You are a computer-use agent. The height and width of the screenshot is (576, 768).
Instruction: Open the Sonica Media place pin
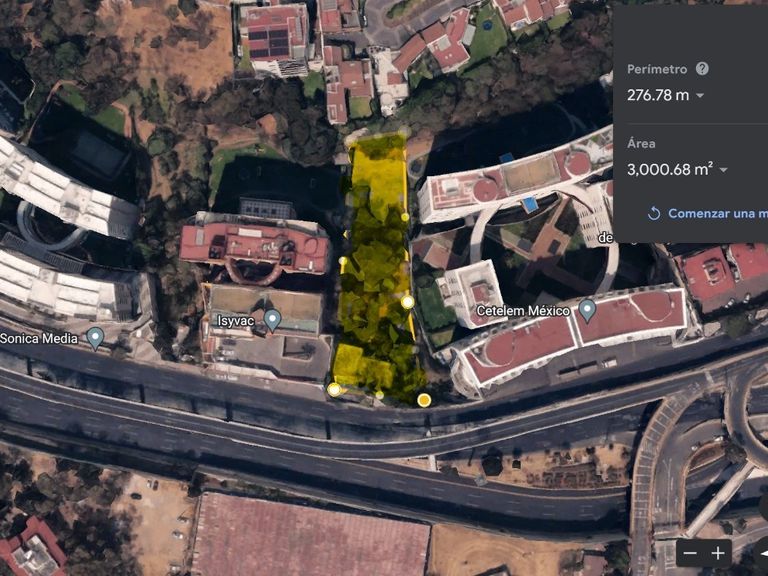point(95,337)
